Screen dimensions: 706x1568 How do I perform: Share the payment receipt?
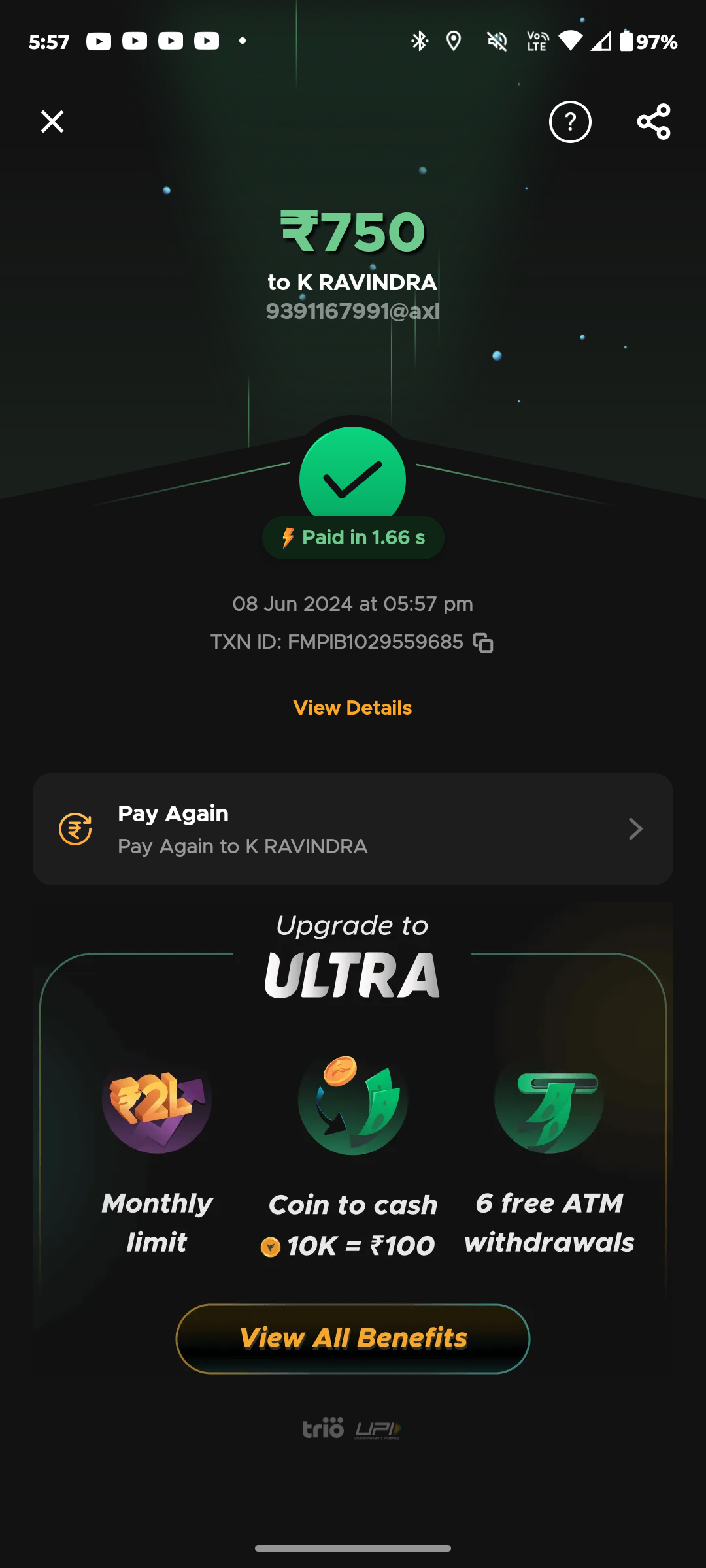pos(654,122)
